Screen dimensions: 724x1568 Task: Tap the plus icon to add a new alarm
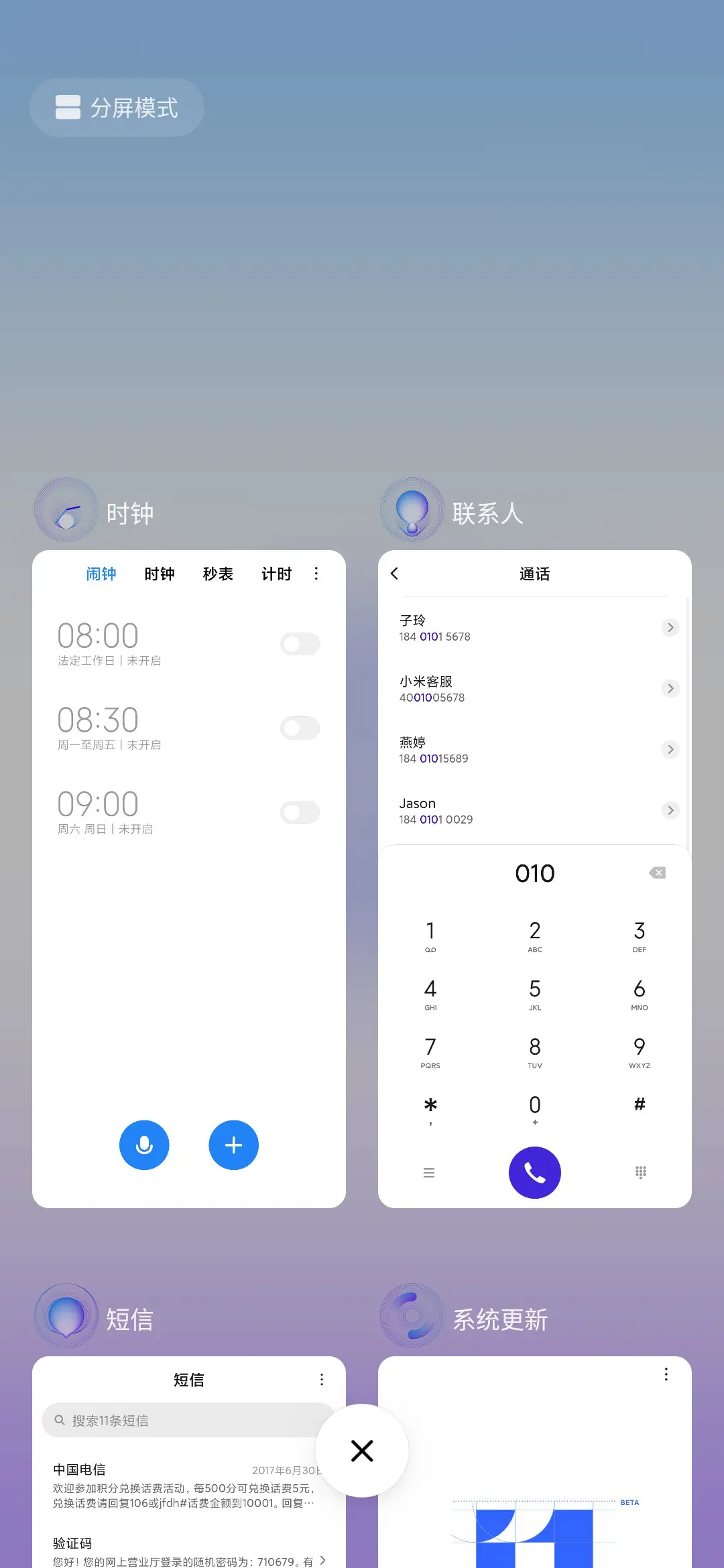(x=233, y=1145)
